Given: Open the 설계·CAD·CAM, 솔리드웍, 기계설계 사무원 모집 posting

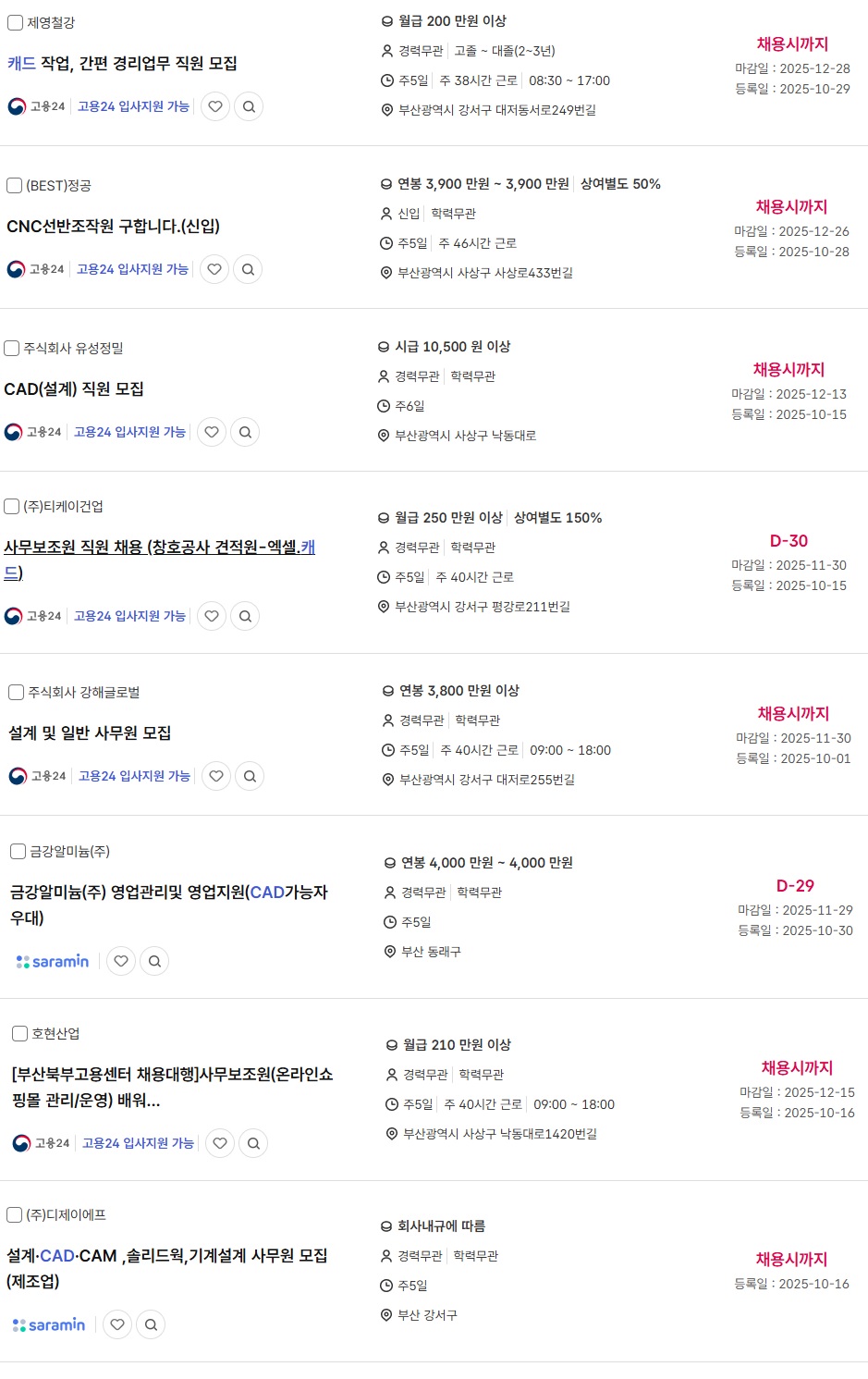Looking at the screenshot, I should point(166,1256).
